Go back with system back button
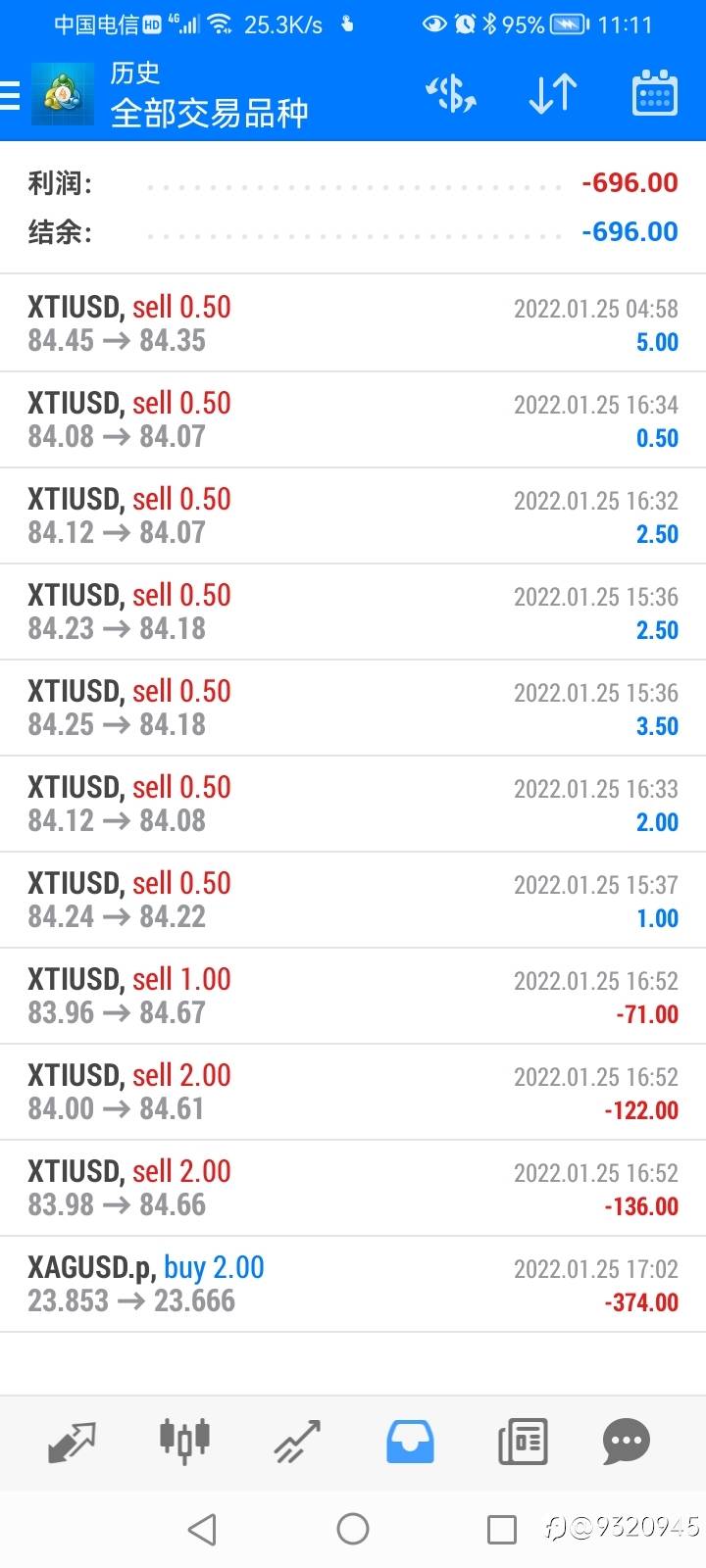Screen dimensions: 706x1568 pyautogui.click(x=202, y=1529)
